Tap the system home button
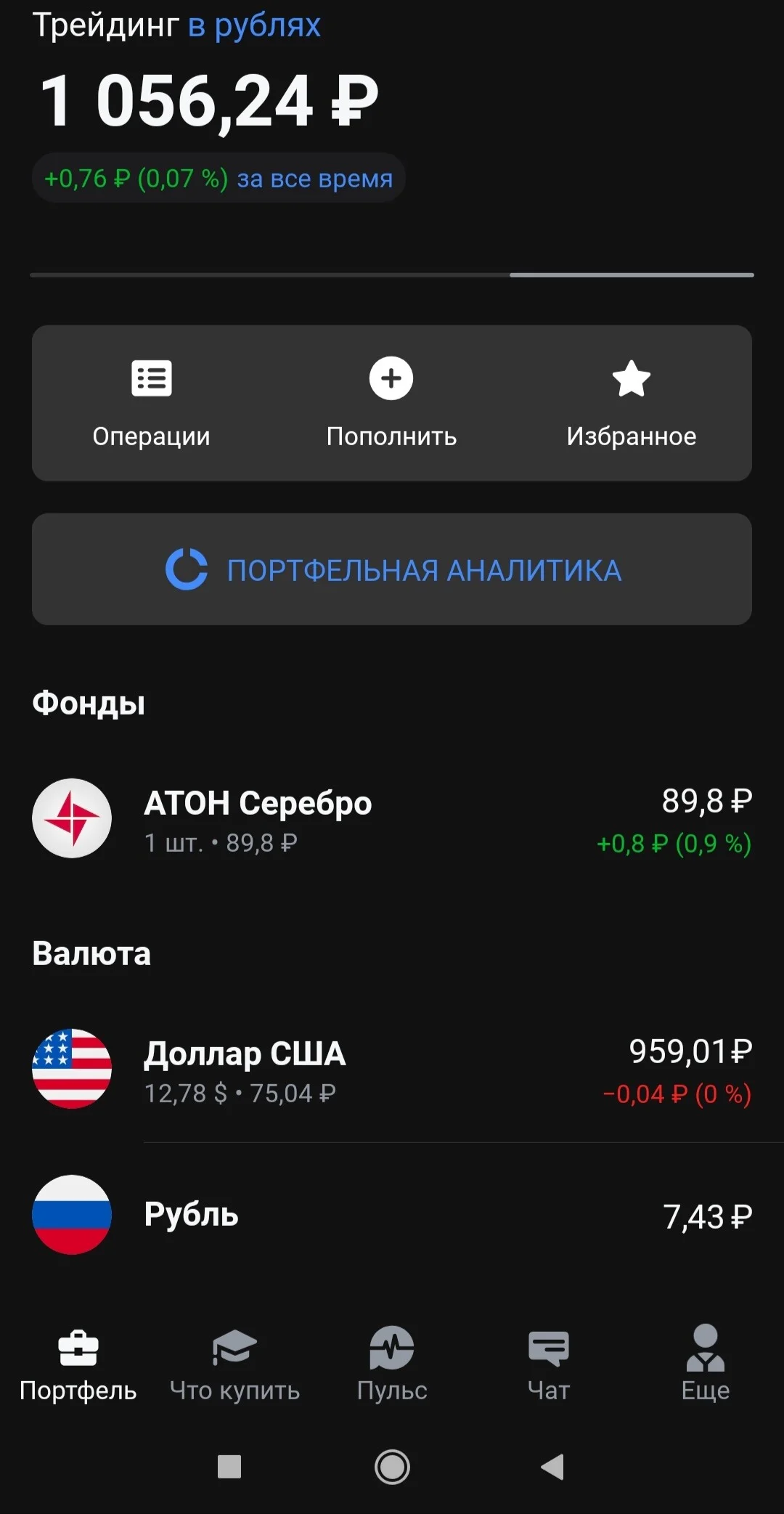 [392, 1467]
